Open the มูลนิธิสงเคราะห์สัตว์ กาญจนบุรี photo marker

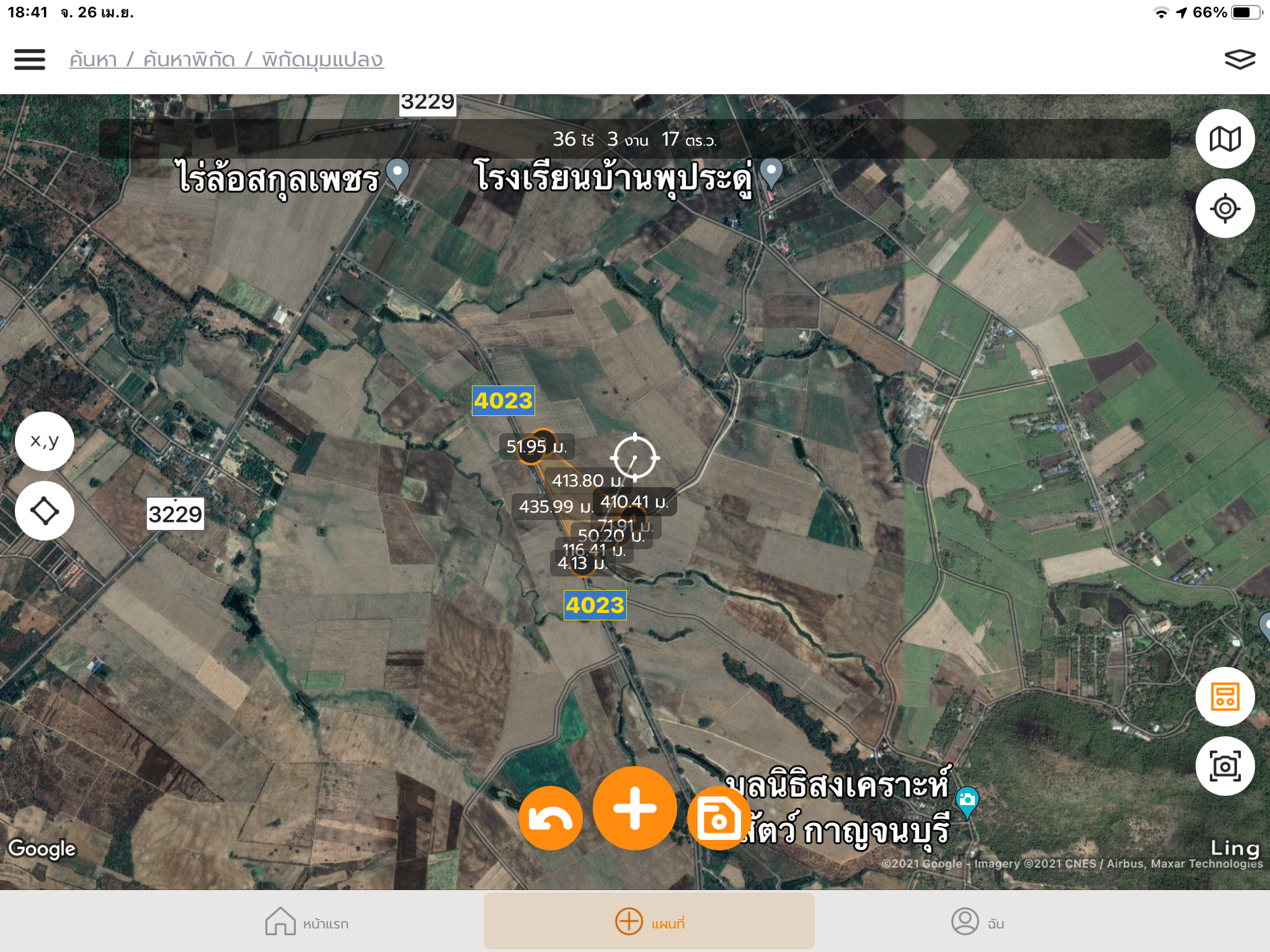click(967, 801)
